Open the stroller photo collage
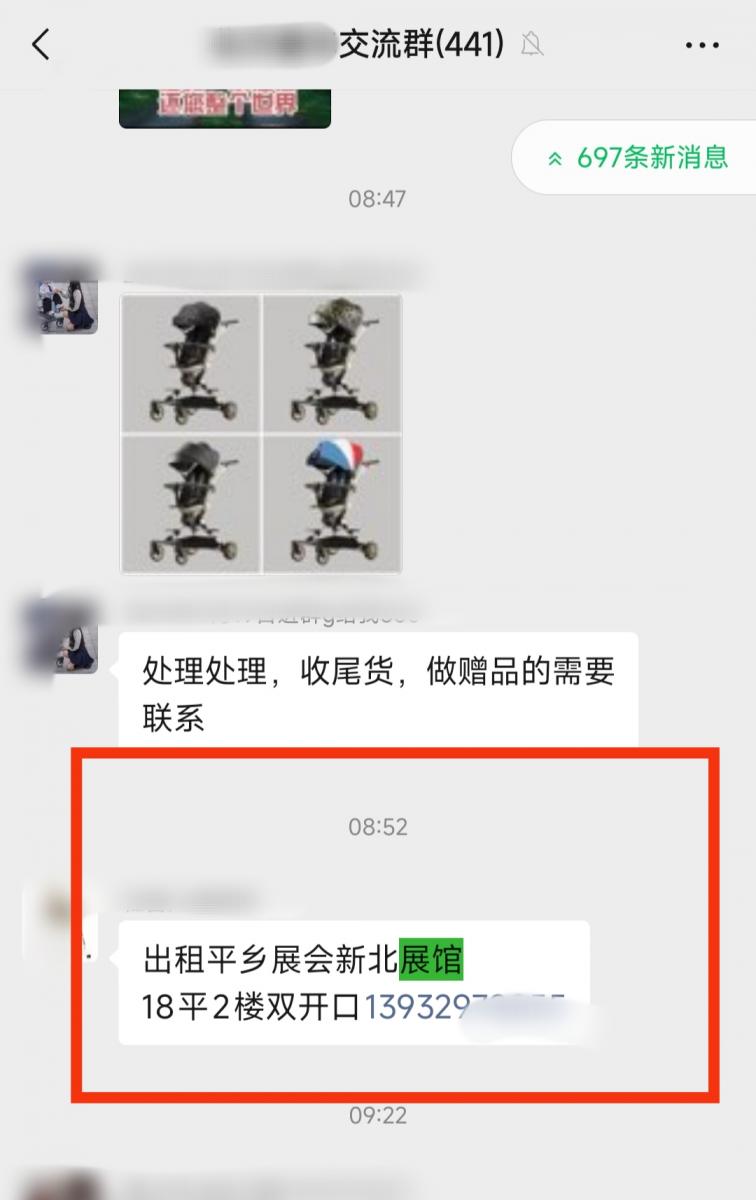This screenshot has width=756, height=1200. pos(261,434)
